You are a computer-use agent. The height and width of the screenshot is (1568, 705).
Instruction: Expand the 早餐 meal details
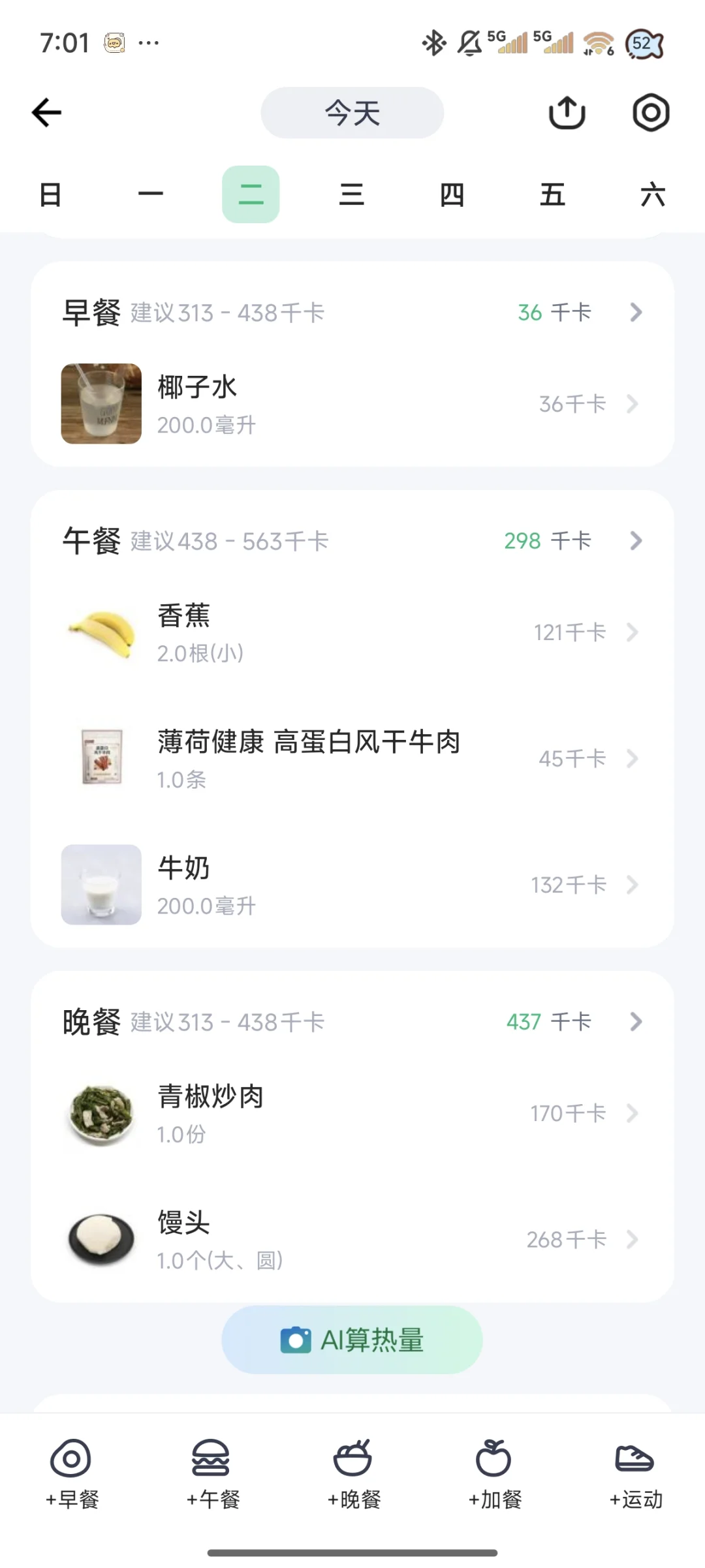click(636, 313)
